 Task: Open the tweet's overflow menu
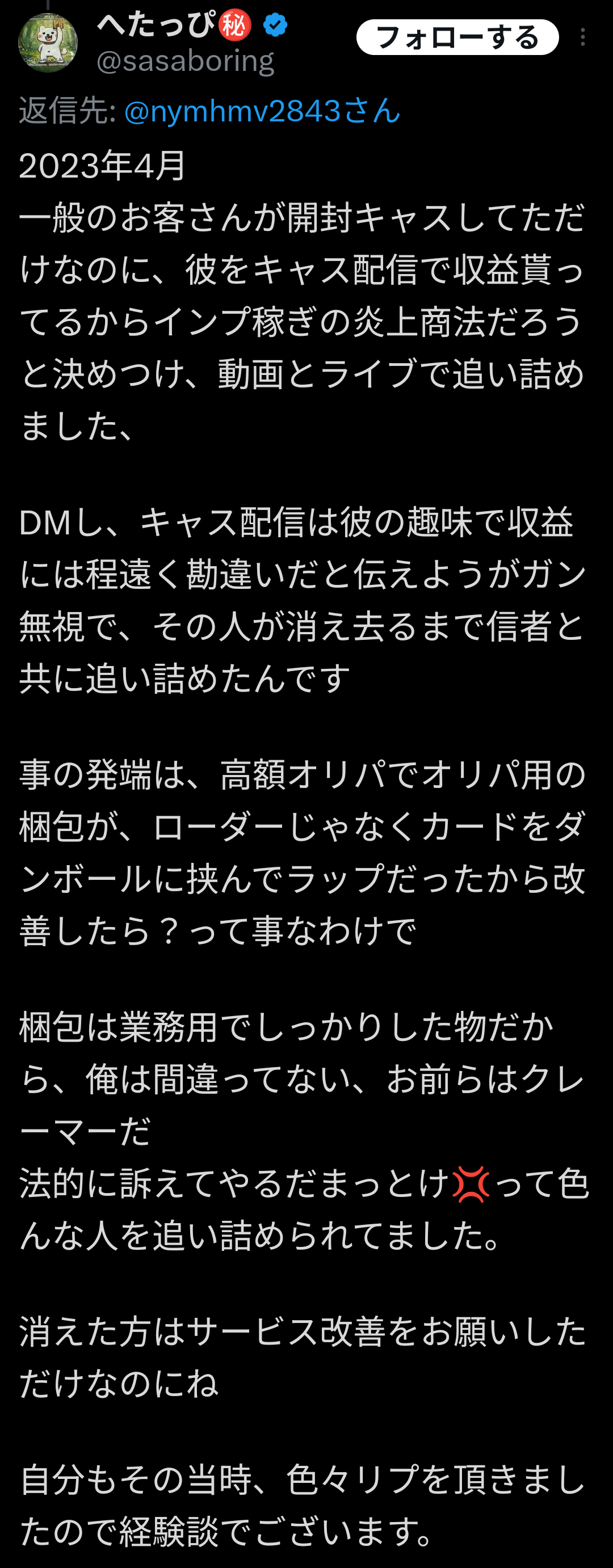[582, 38]
